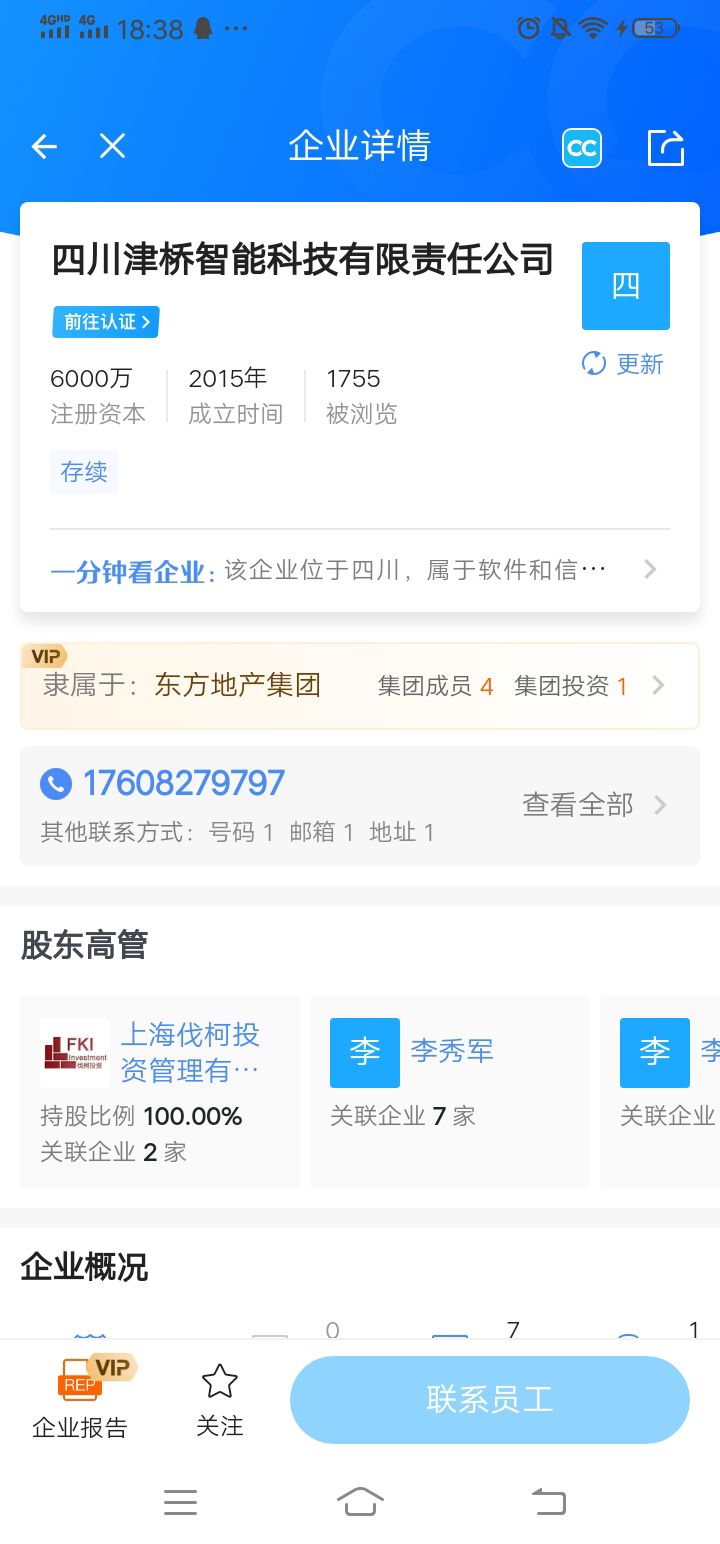Close the company details page
This screenshot has width=720, height=1544.
tap(112, 147)
